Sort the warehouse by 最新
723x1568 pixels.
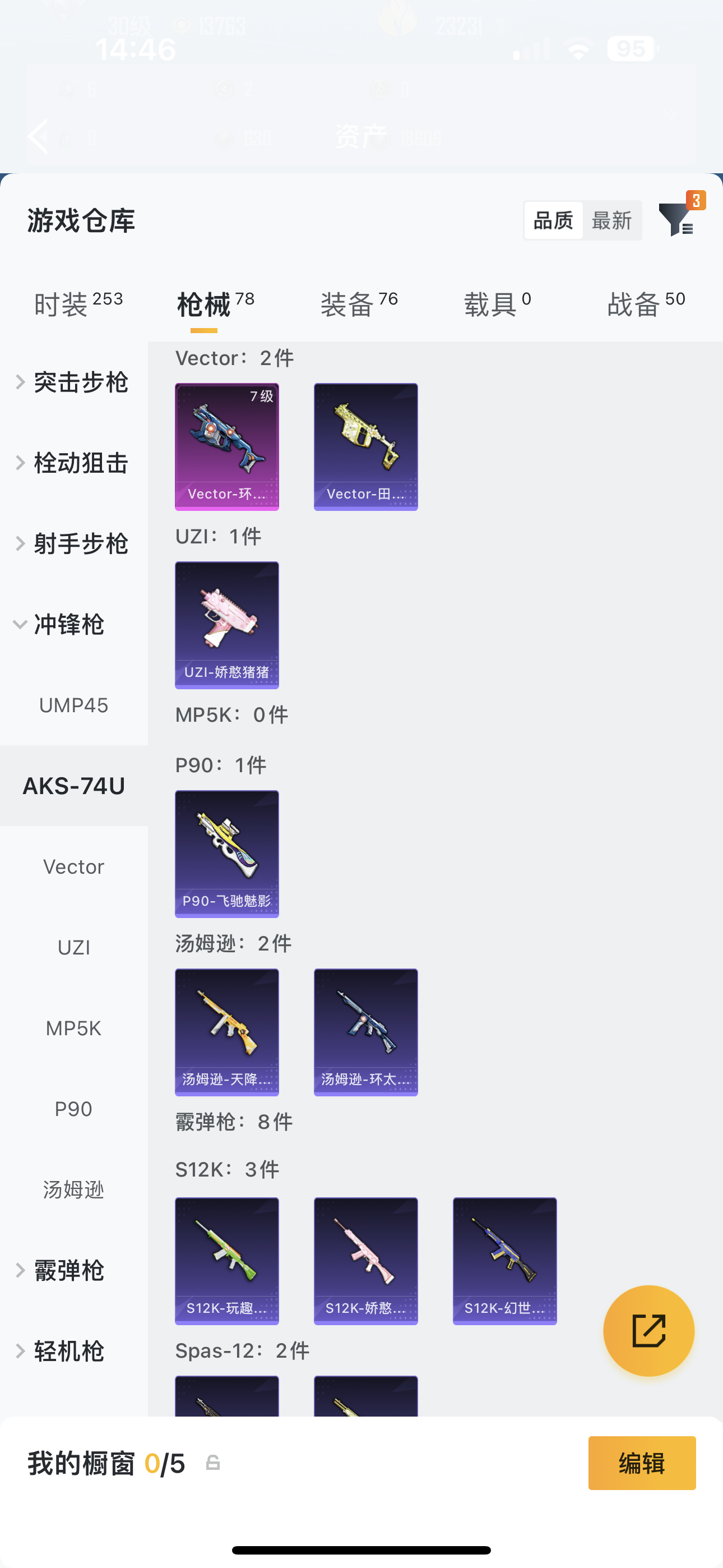click(611, 220)
